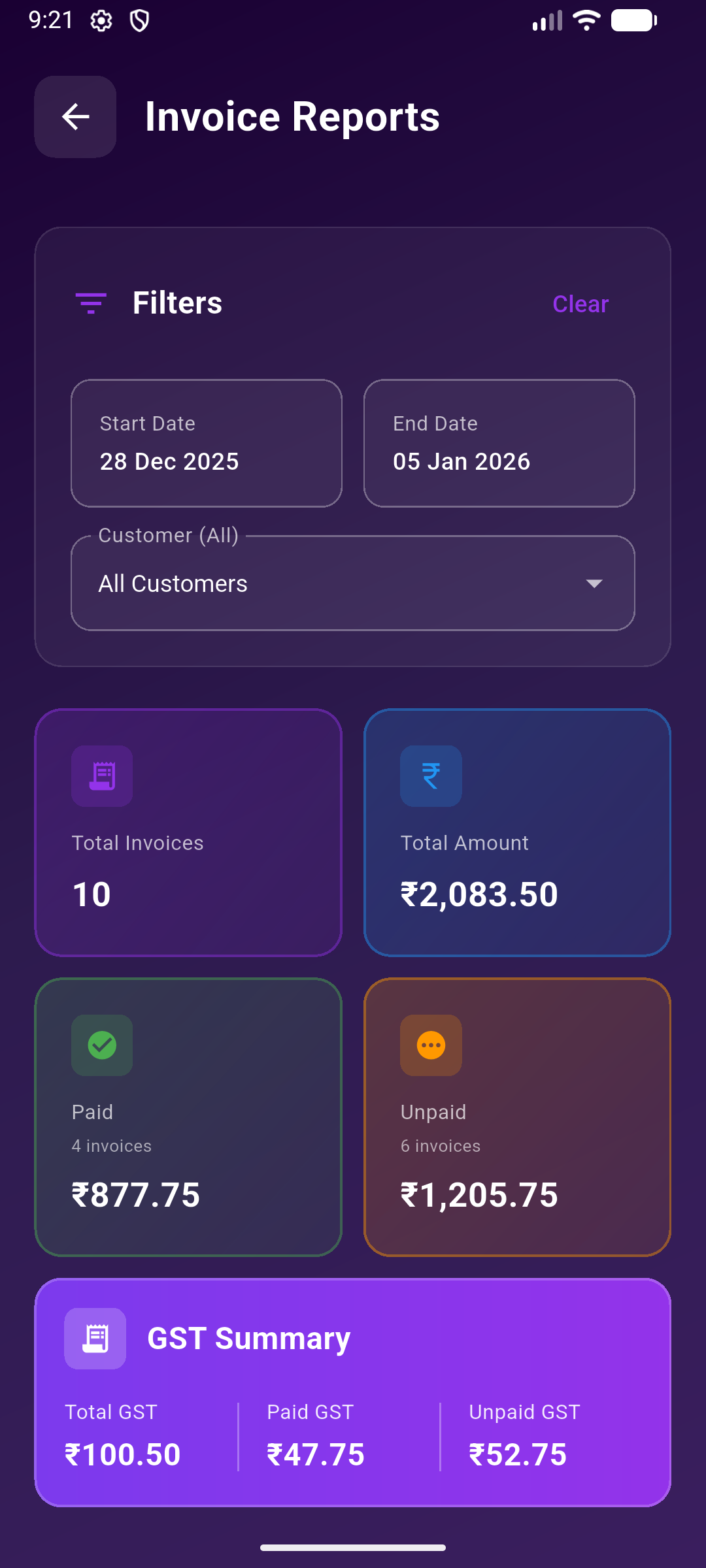This screenshot has width=706, height=1568.
Task: Open the All Customers dropdown
Action: tap(352, 582)
